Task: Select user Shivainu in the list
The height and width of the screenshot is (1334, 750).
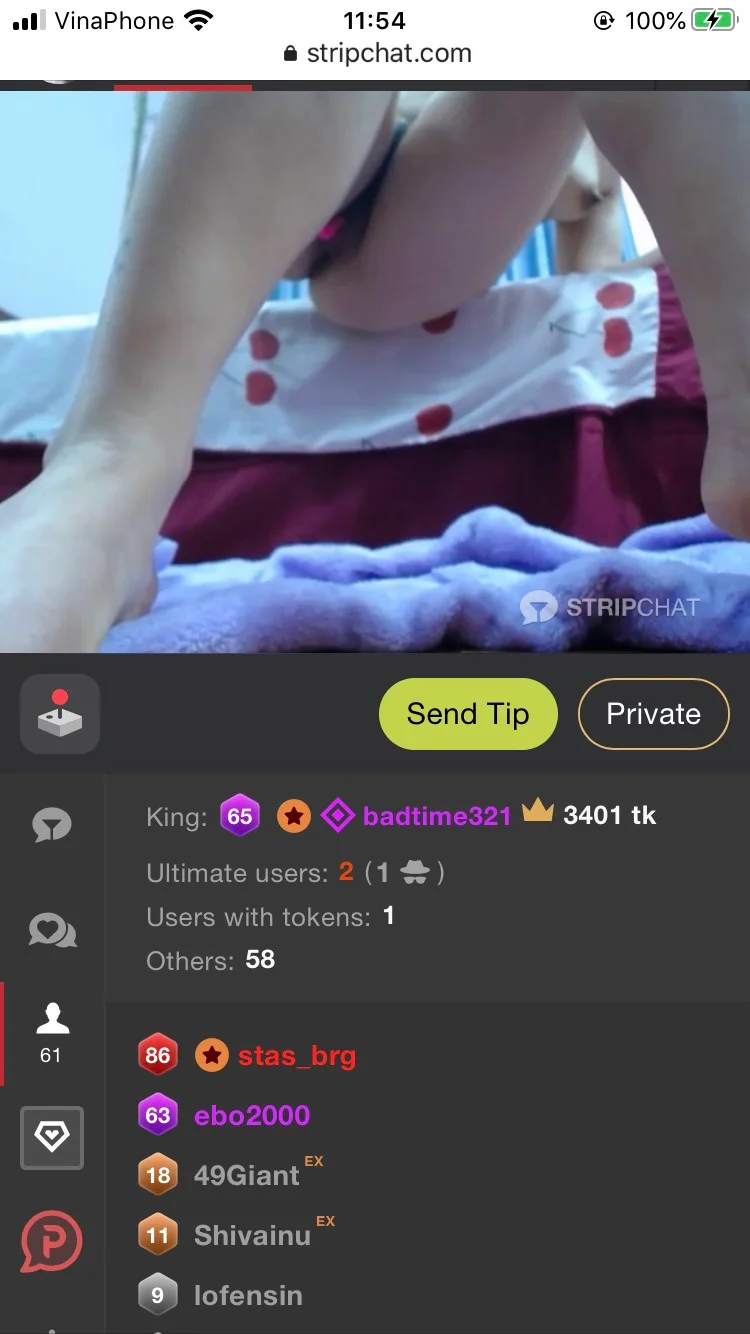Action: [x=252, y=1236]
